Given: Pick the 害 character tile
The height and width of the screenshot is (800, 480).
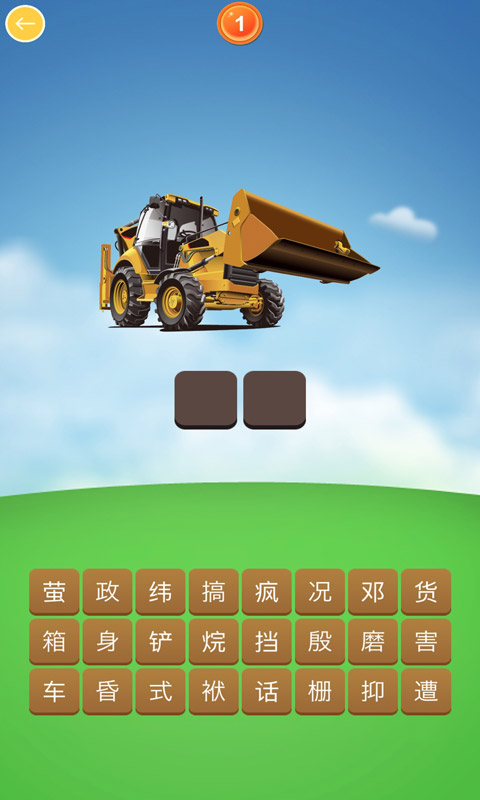Looking at the screenshot, I should click(x=426, y=641).
